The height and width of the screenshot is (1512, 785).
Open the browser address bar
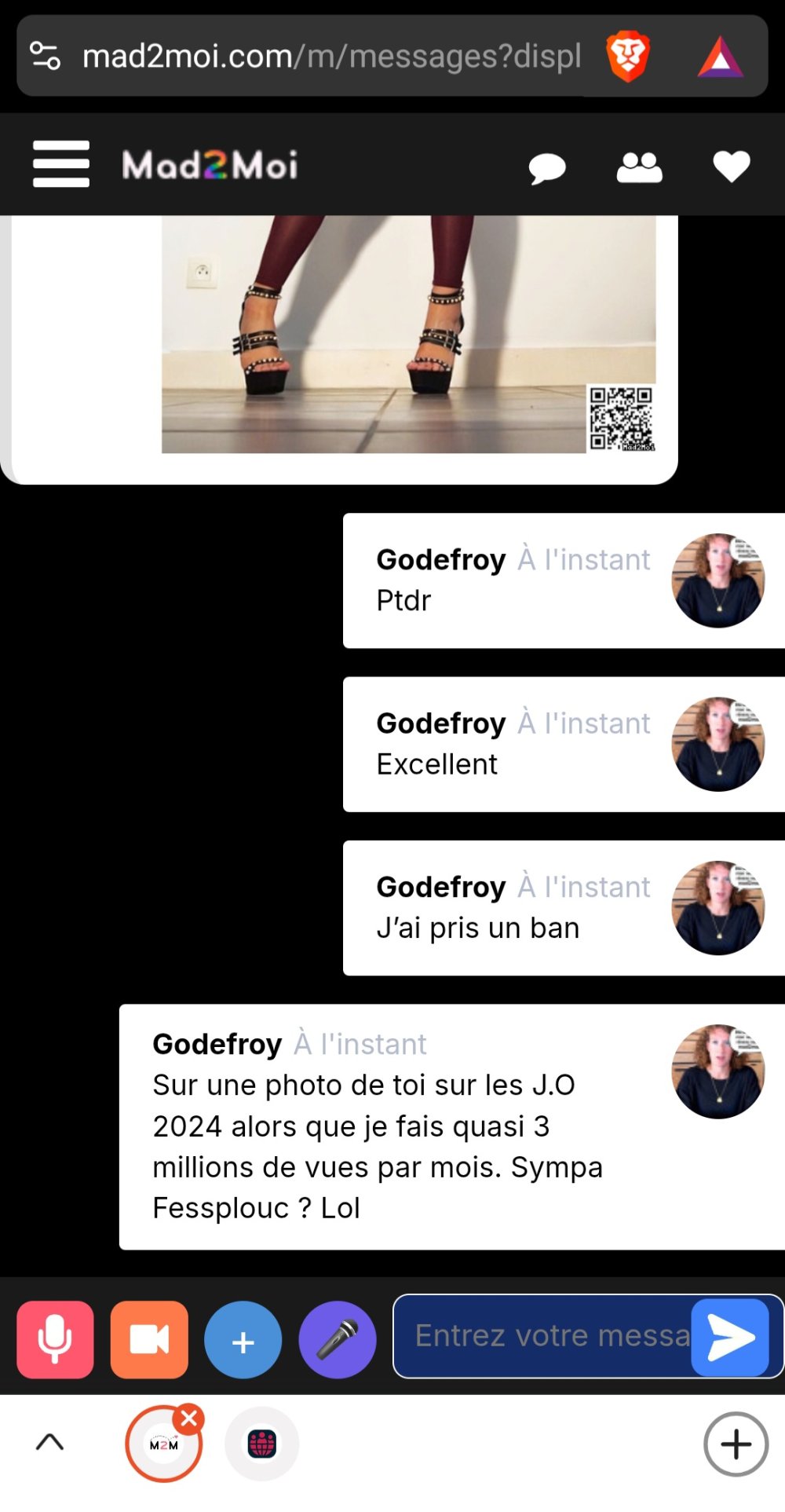330,57
